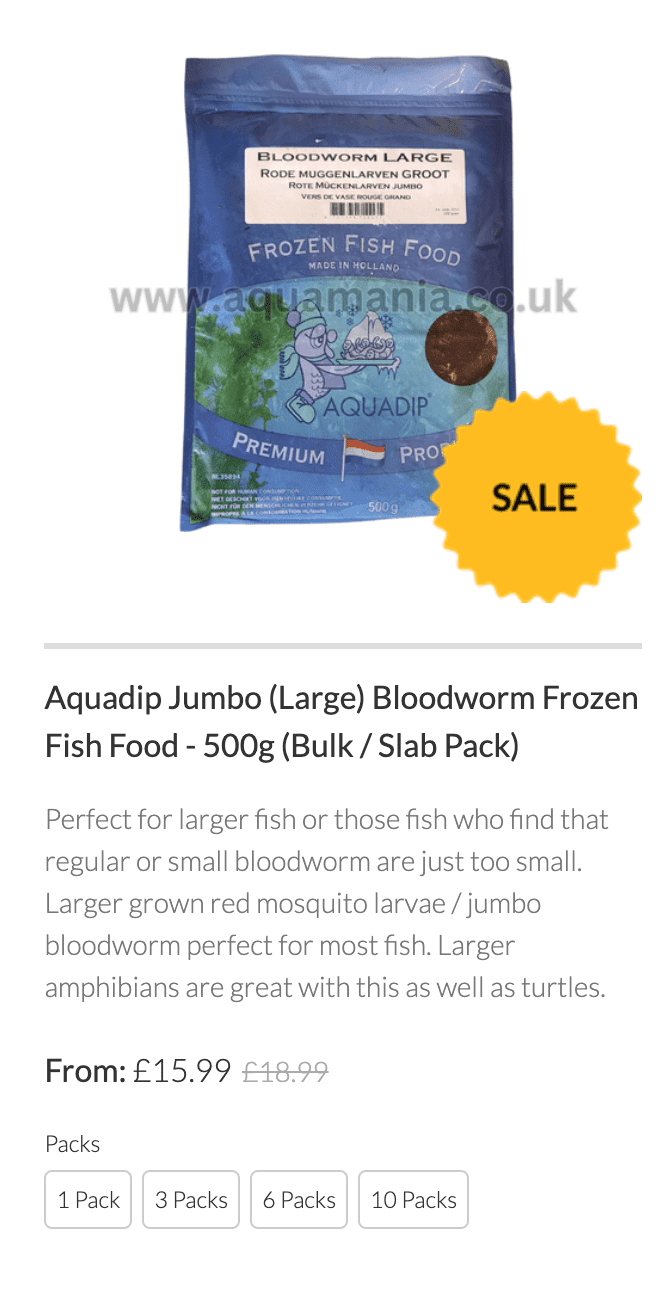The width and height of the screenshot is (660, 1292).
Task: Select the 10 Packs option
Action: pos(413,1199)
